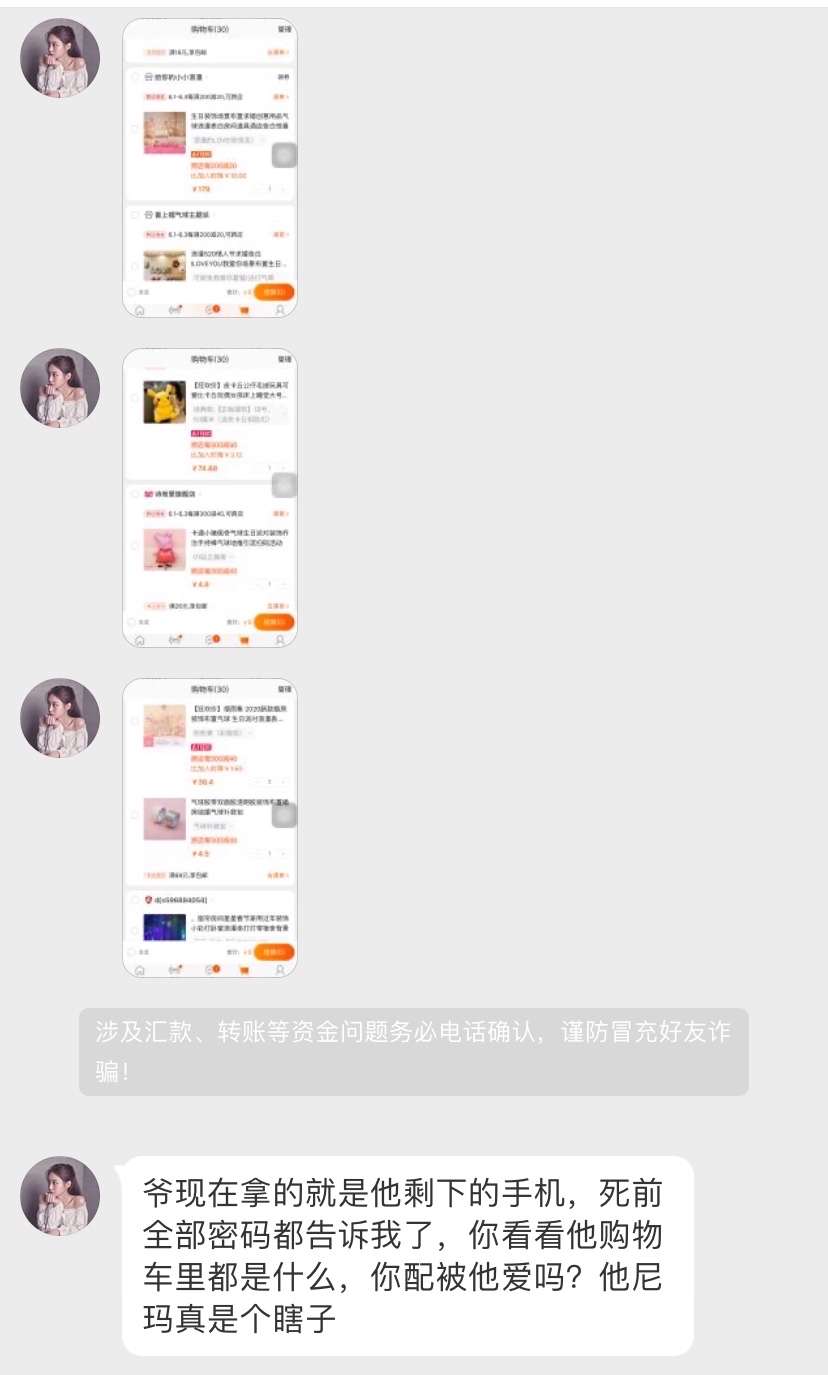828x1375 pixels.
Task: View the sender's avatar beside the text message
Action: click(61, 1195)
